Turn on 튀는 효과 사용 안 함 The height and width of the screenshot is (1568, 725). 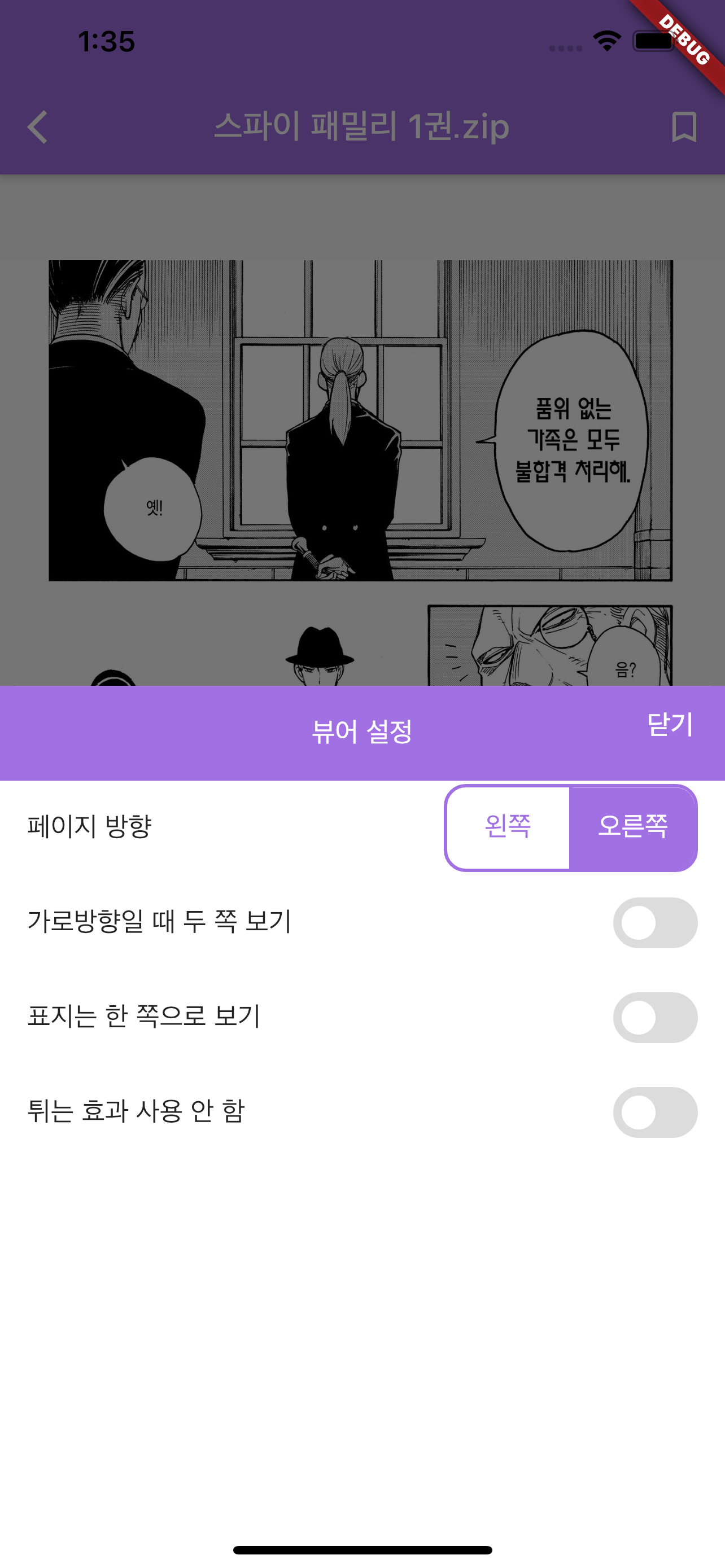pyautogui.click(x=654, y=1112)
